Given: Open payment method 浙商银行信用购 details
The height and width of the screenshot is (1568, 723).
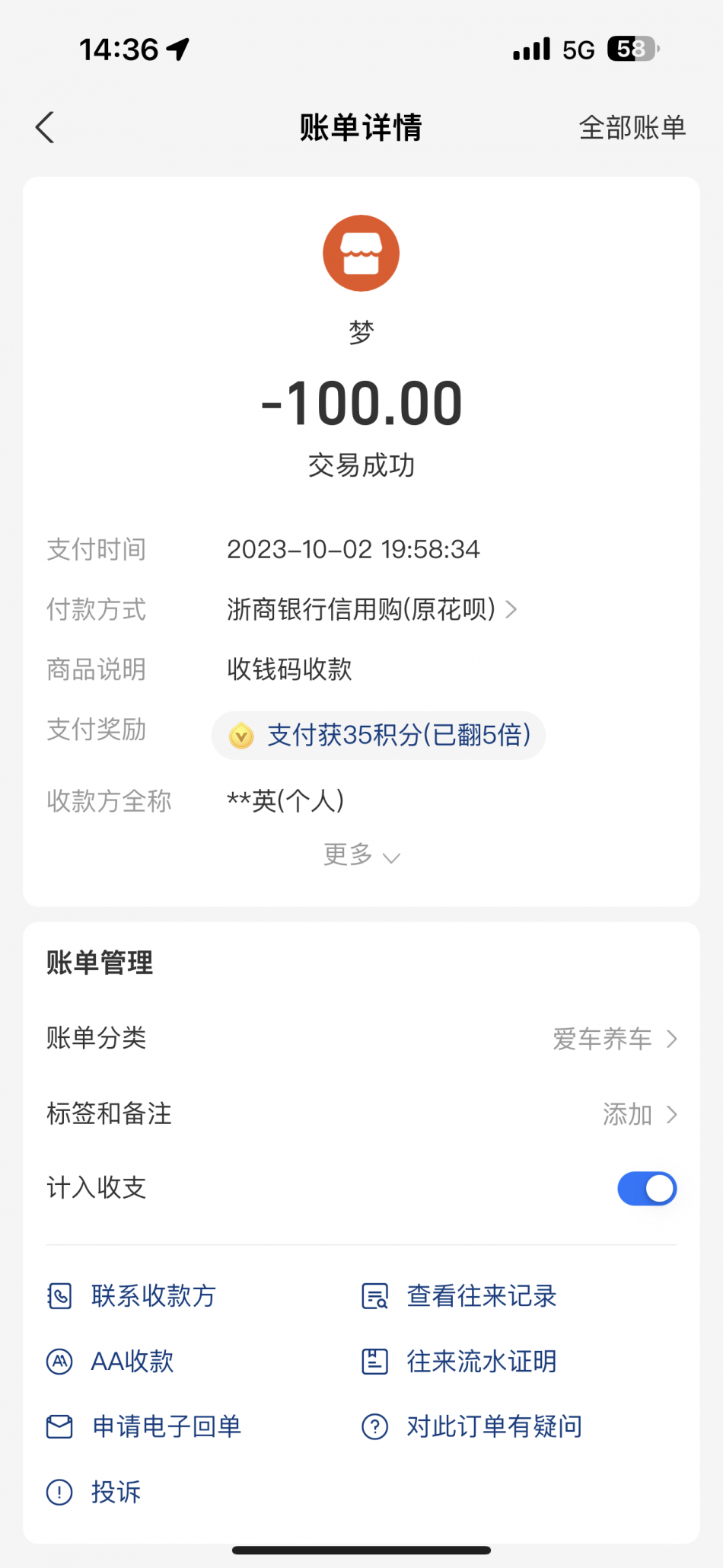Looking at the screenshot, I should (x=371, y=609).
